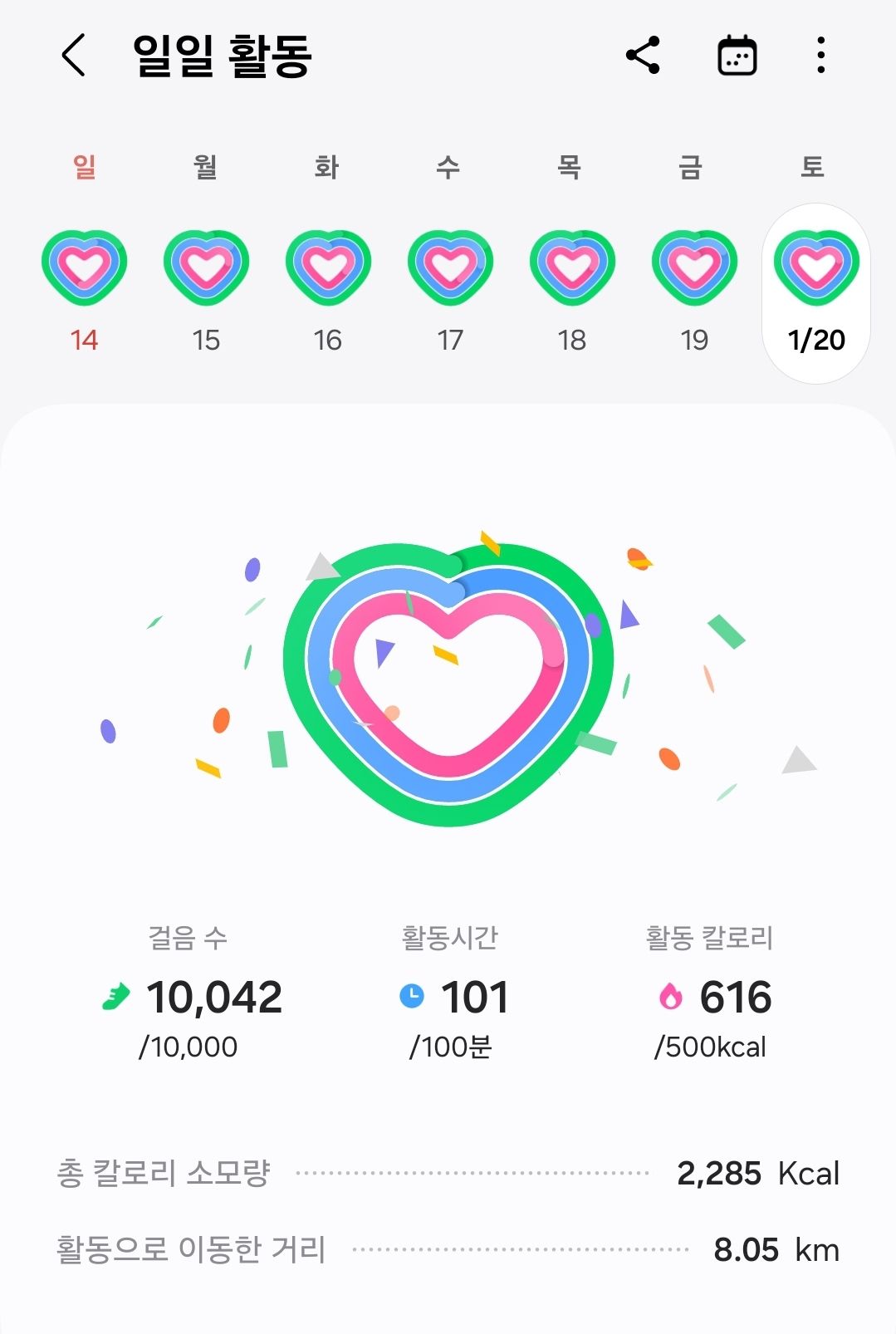
Task: Share the daily activity summary
Action: [x=643, y=56]
